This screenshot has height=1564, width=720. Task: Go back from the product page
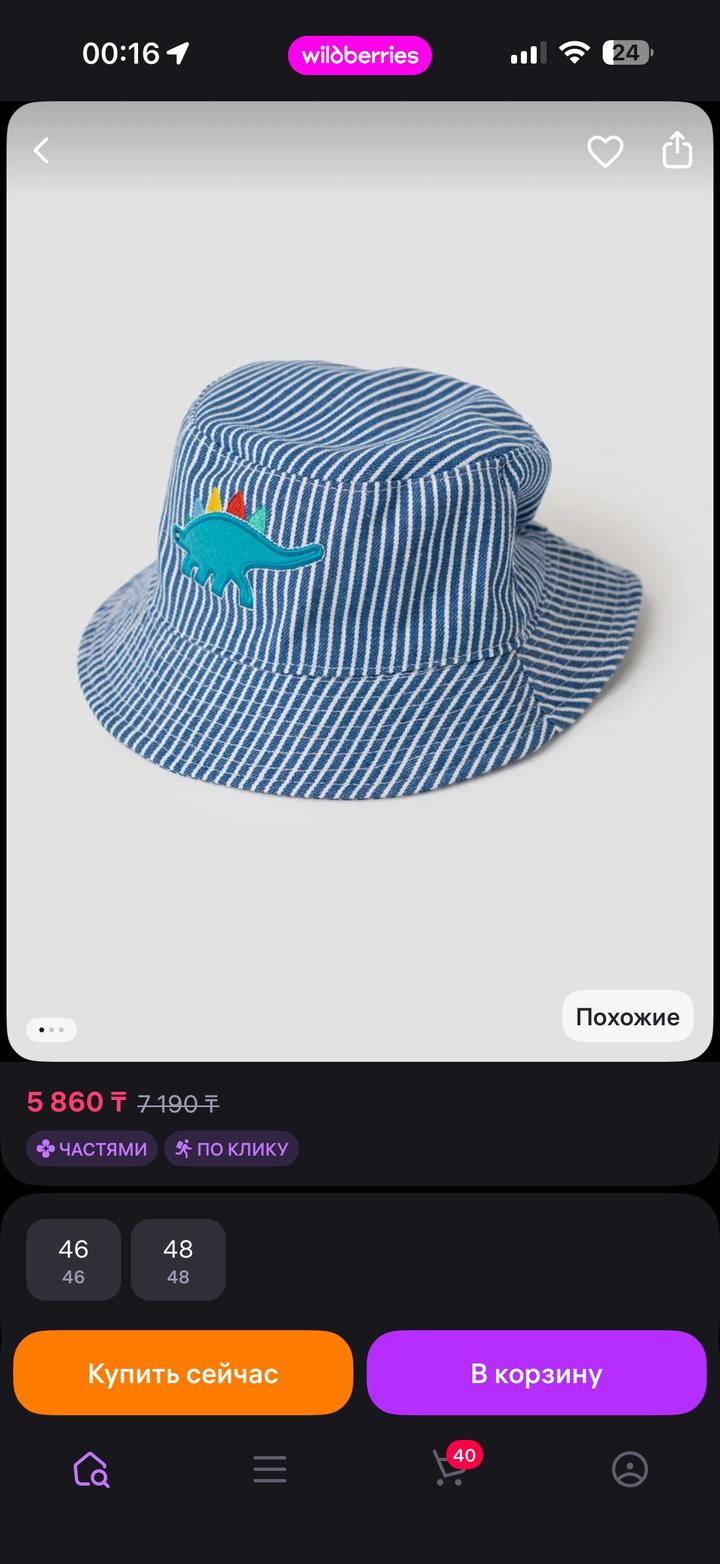point(41,151)
